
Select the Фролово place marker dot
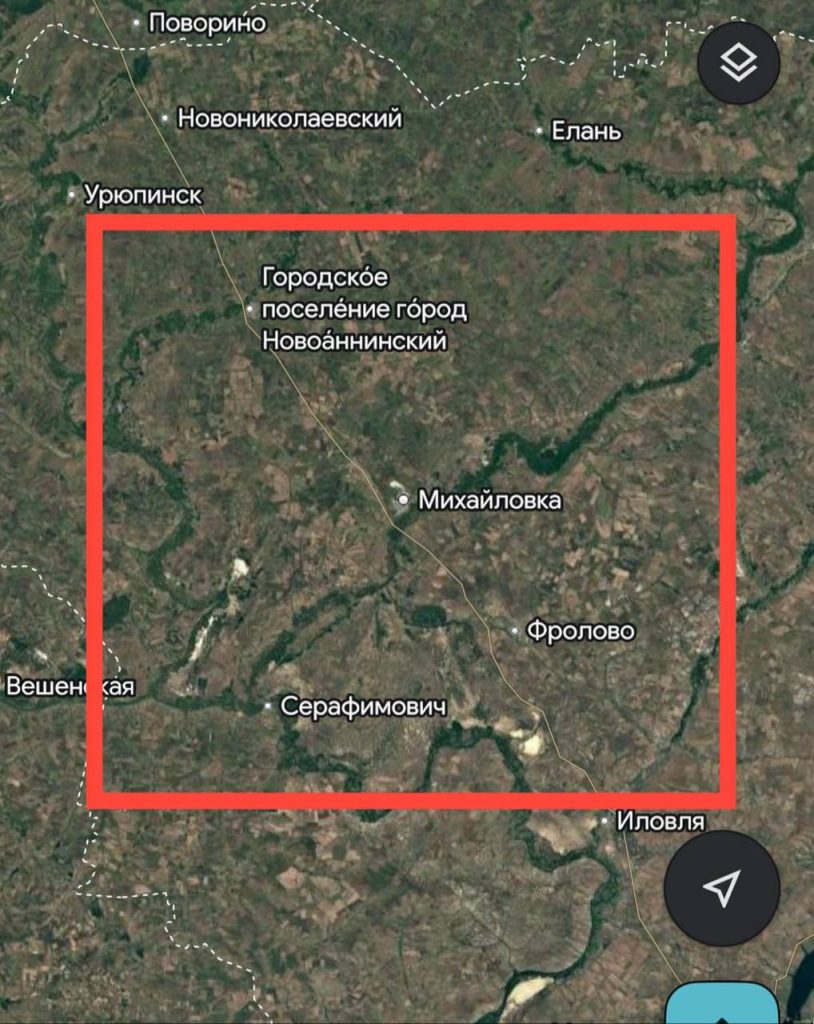coord(516,631)
